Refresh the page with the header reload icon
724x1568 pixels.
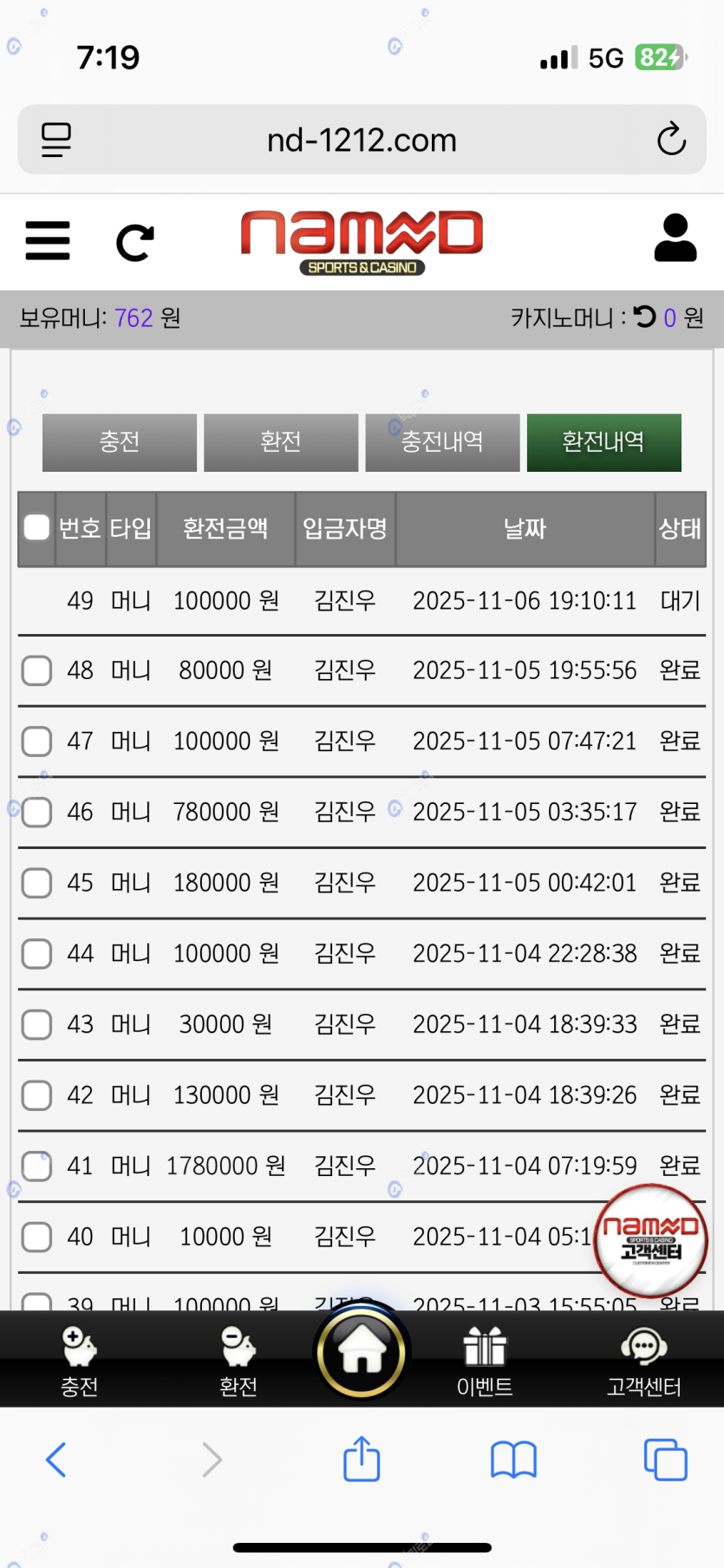[135, 242]
